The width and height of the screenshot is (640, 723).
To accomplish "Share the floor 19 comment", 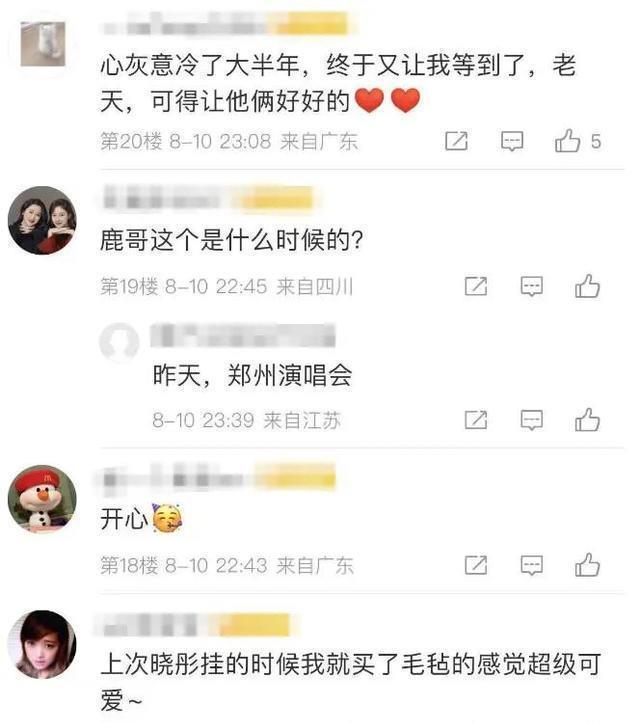I will point(476,287).
